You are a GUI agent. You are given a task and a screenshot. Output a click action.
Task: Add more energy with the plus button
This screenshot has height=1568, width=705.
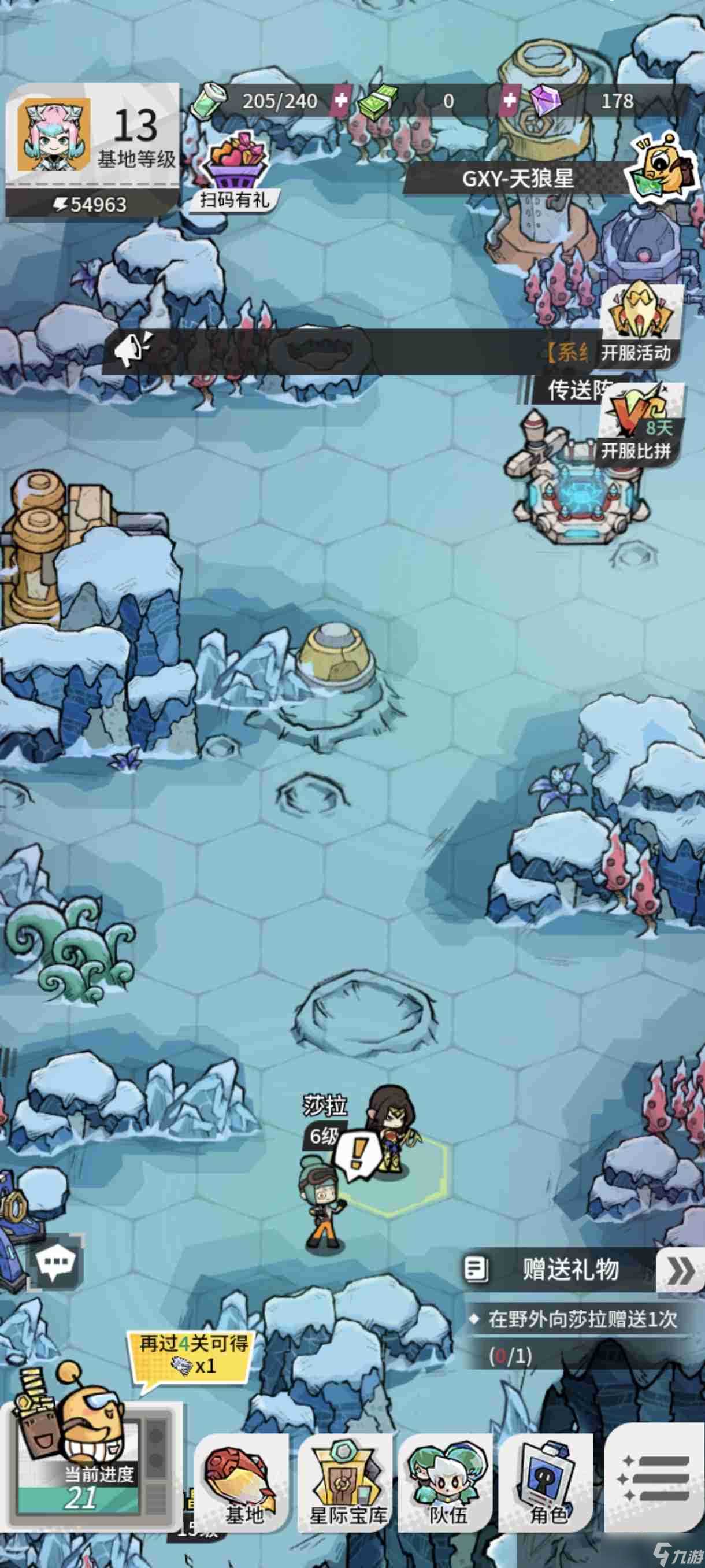(x=340, y=101)
